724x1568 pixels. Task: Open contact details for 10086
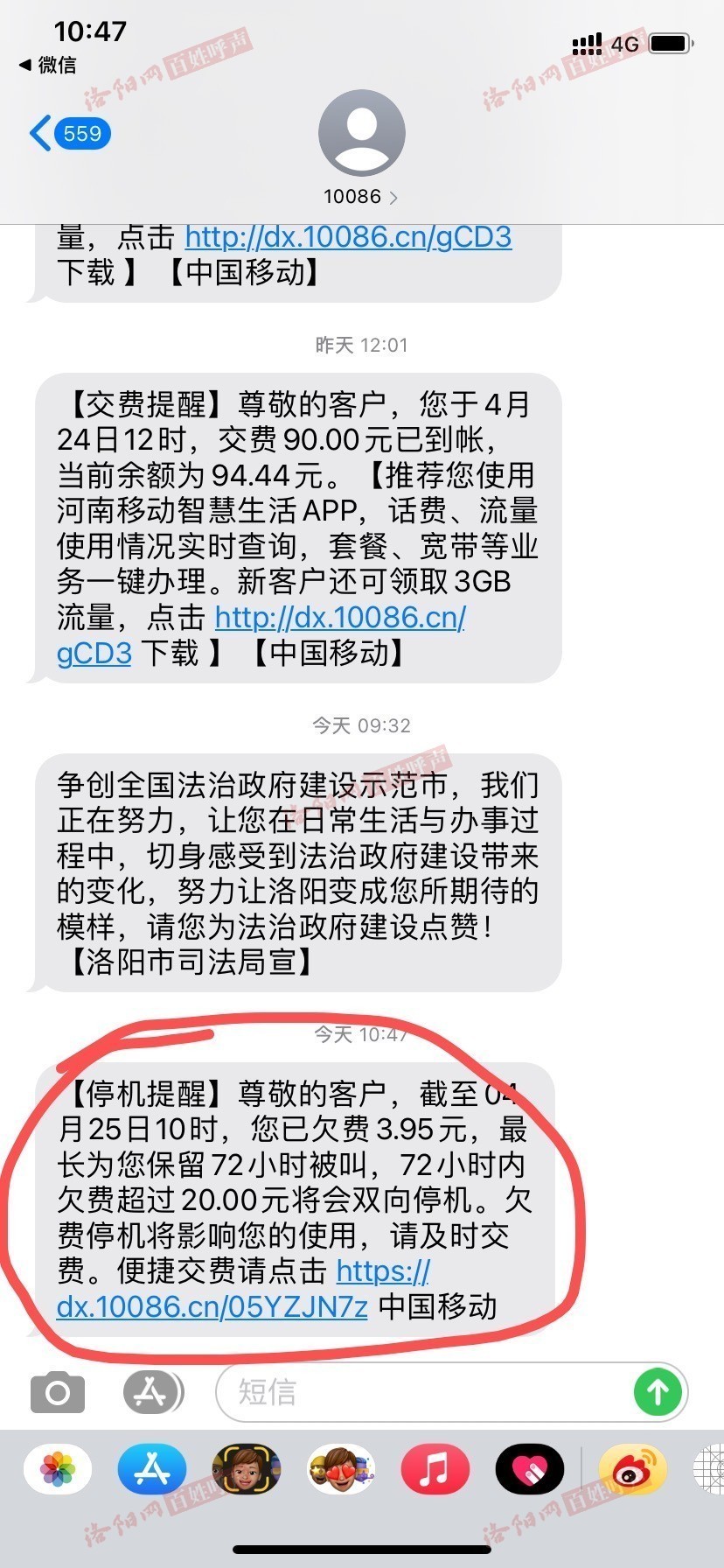tap(360, 196)
